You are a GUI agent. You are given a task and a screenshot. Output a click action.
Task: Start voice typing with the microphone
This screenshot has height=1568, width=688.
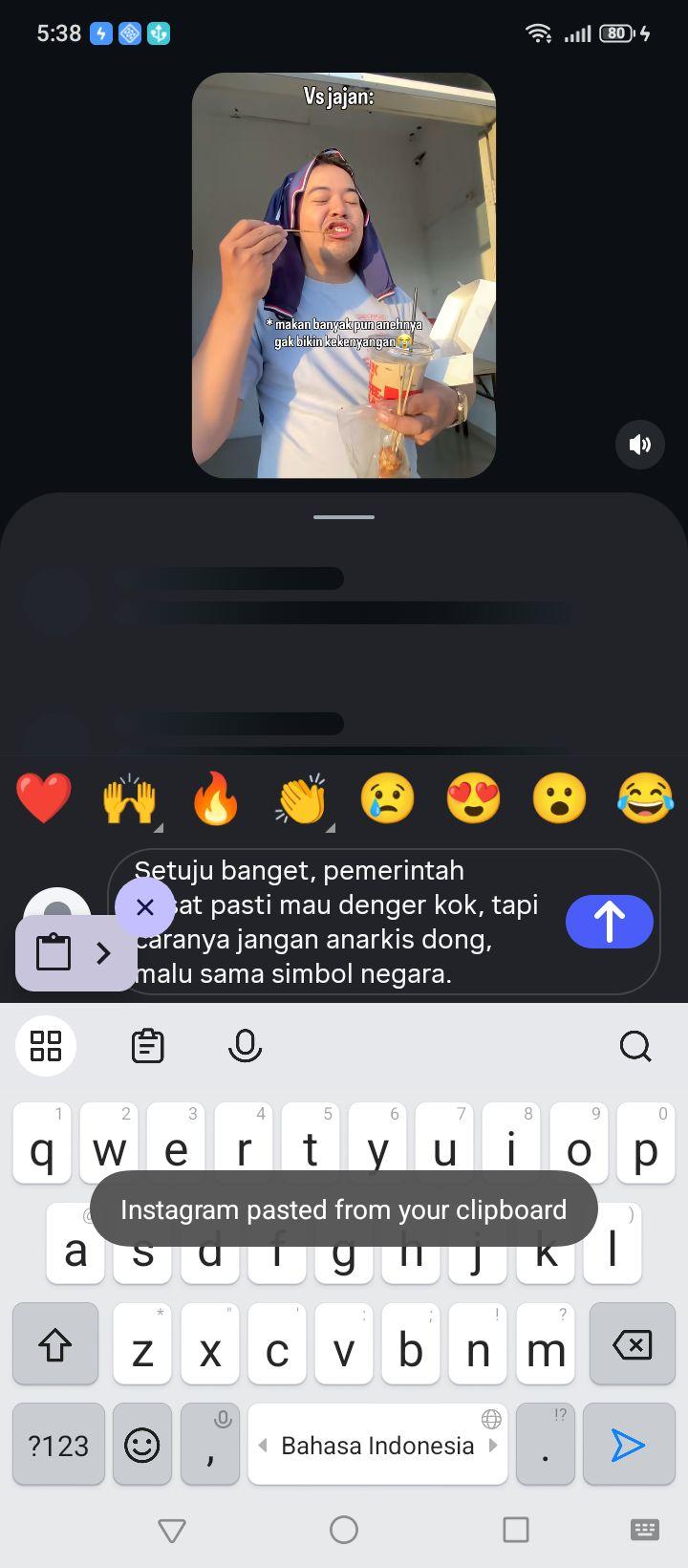pos(245,1046)
